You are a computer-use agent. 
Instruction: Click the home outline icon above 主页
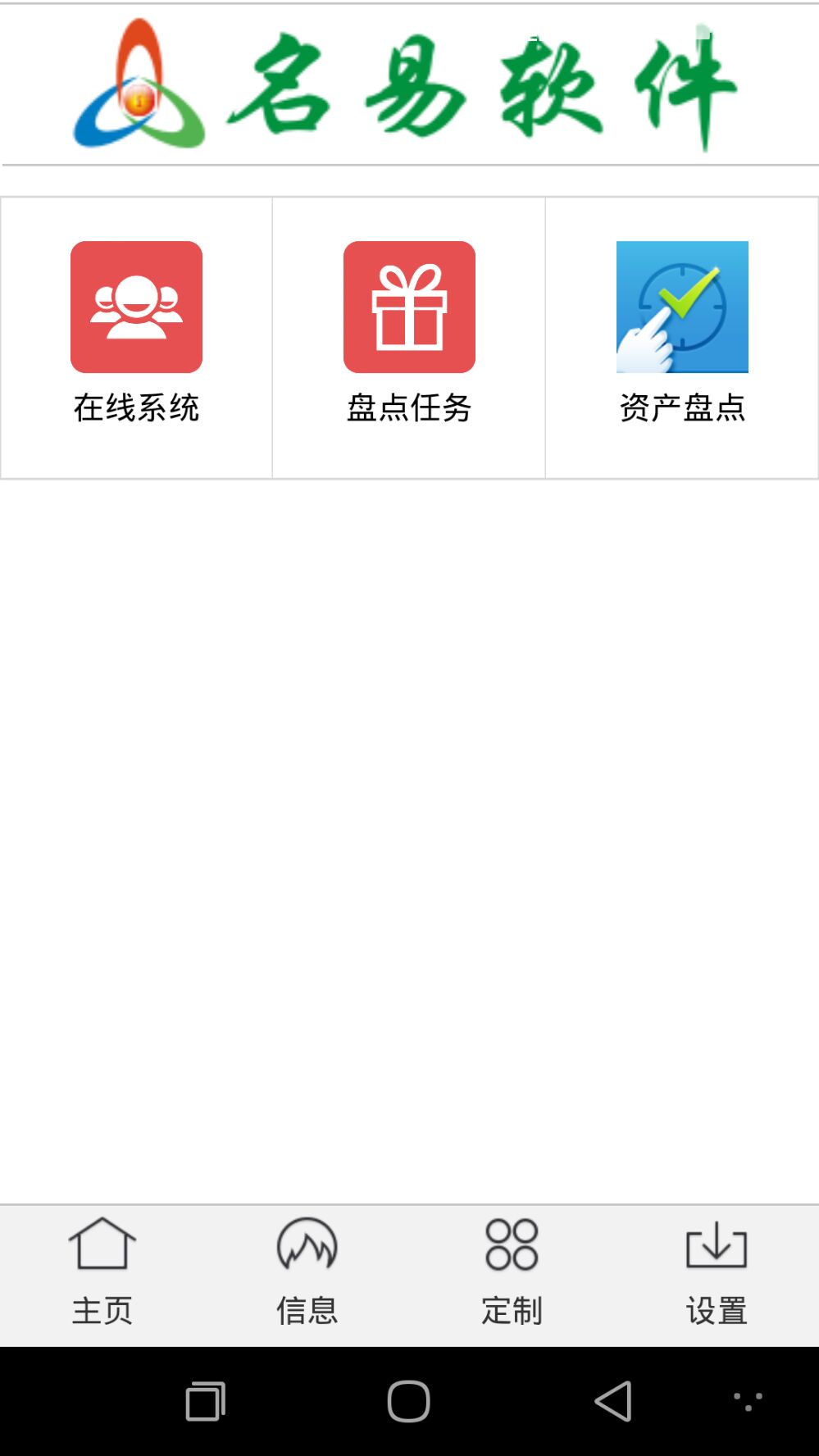[x=102, y=1243]
